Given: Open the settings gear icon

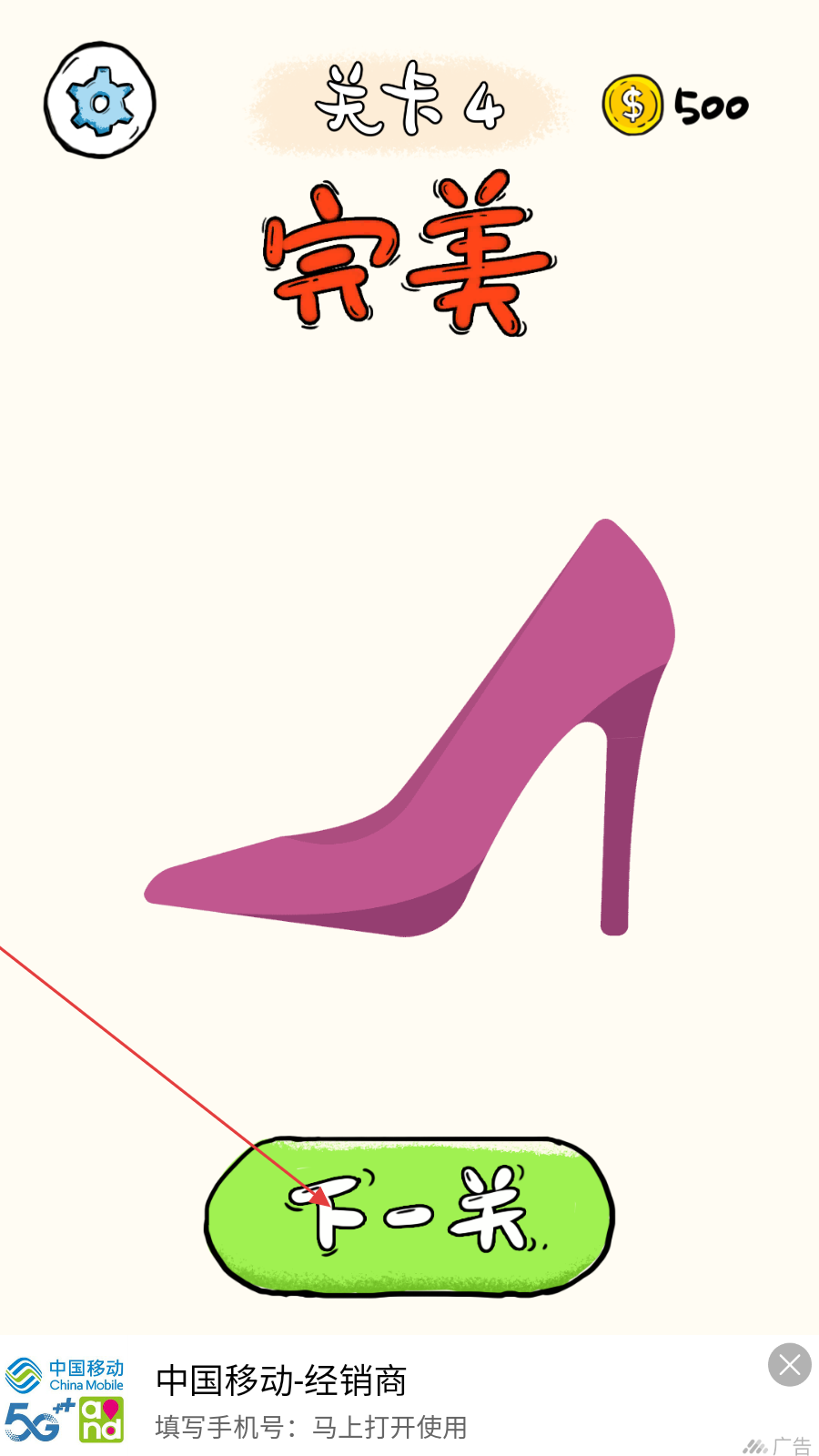Looking at the screenshot, I should pyautogui.click(x=100, y=101).
